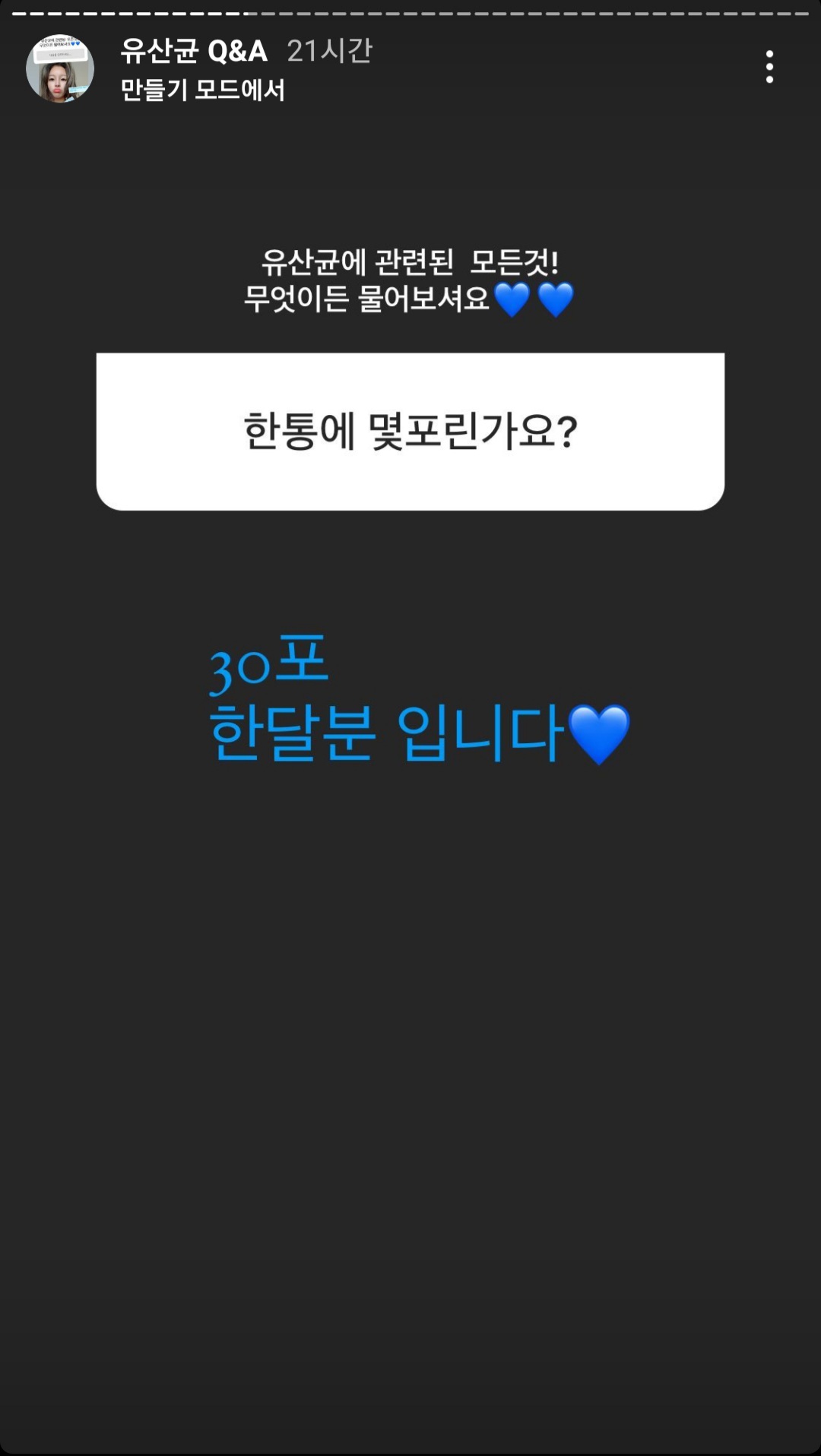
Task: Tap the 유산균 Q&A highlight title
Action: coord(194,51)
